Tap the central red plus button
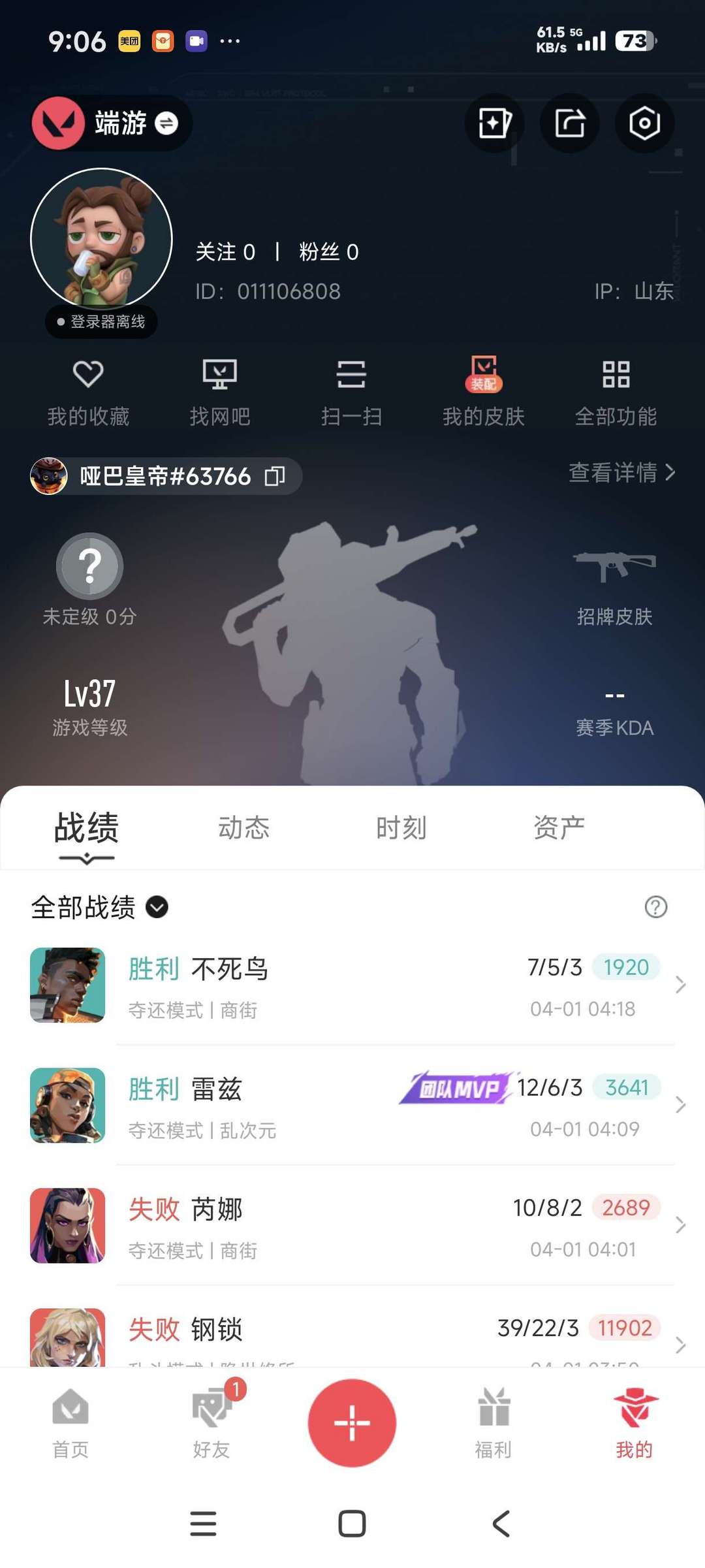The width and height of the screenshot is (705, 1568). tap(352, 1424)
